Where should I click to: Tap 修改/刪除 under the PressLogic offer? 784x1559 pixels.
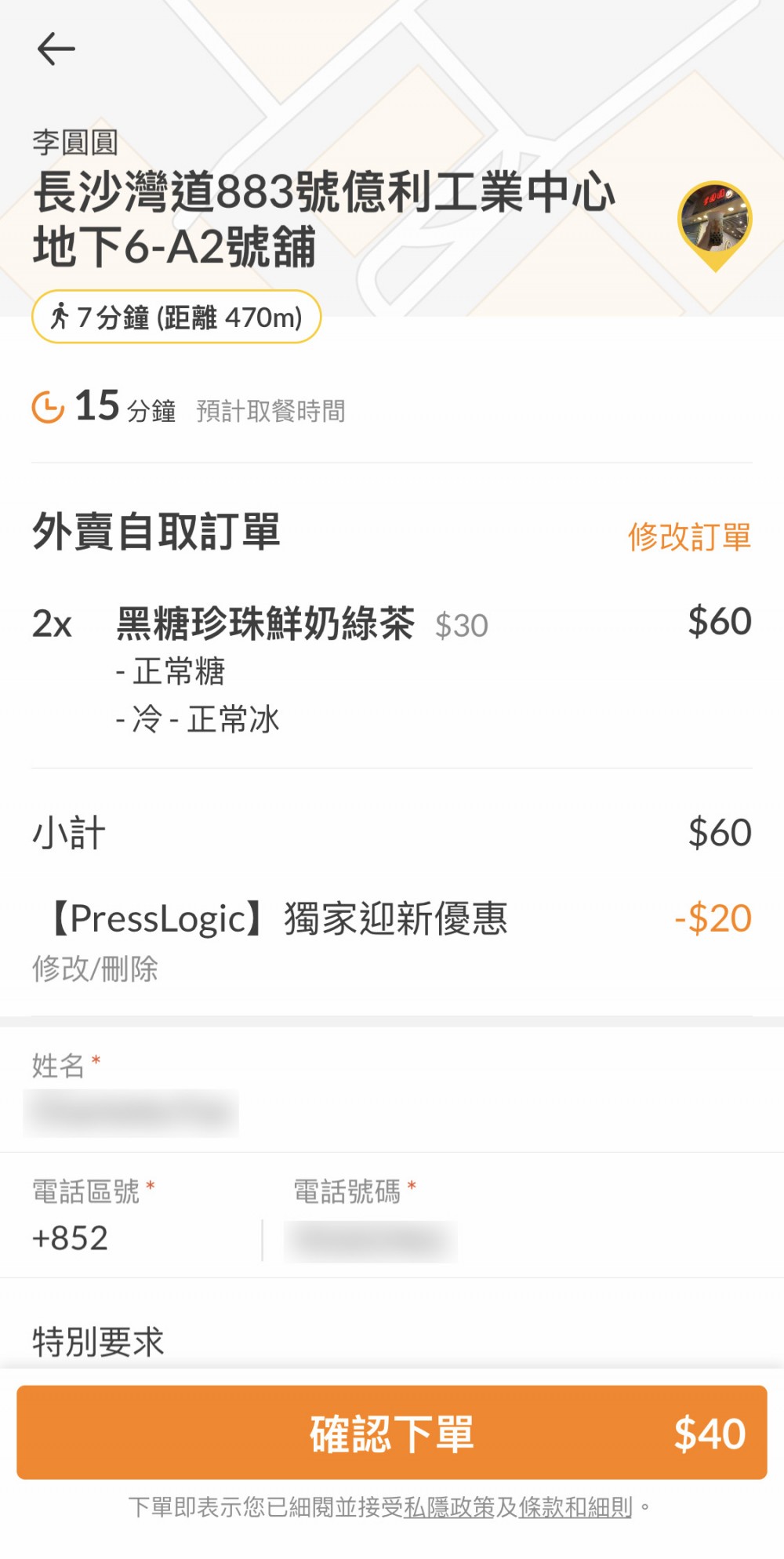tap(95, 968)
